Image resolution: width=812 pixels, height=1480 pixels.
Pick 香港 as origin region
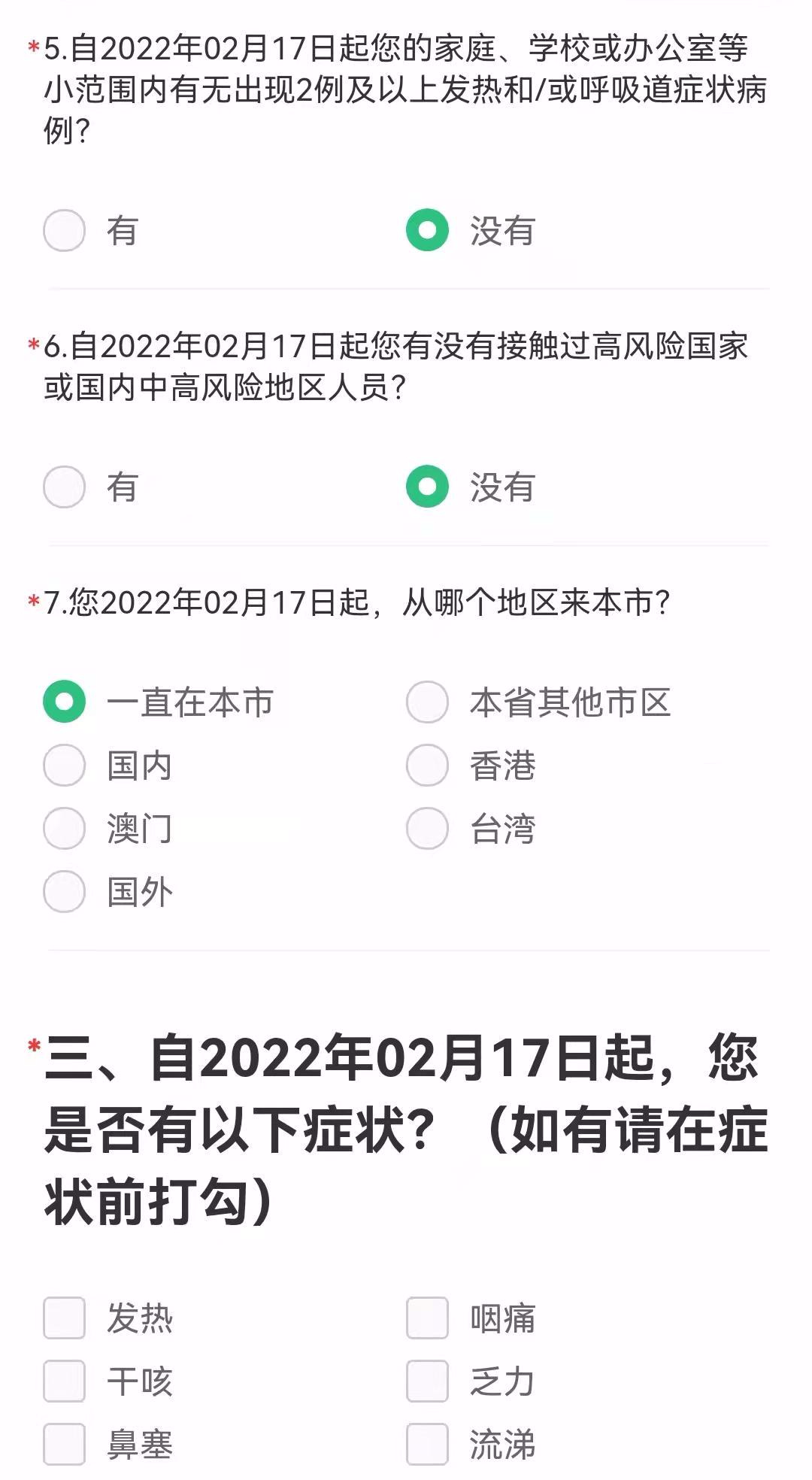pos(427,765)
